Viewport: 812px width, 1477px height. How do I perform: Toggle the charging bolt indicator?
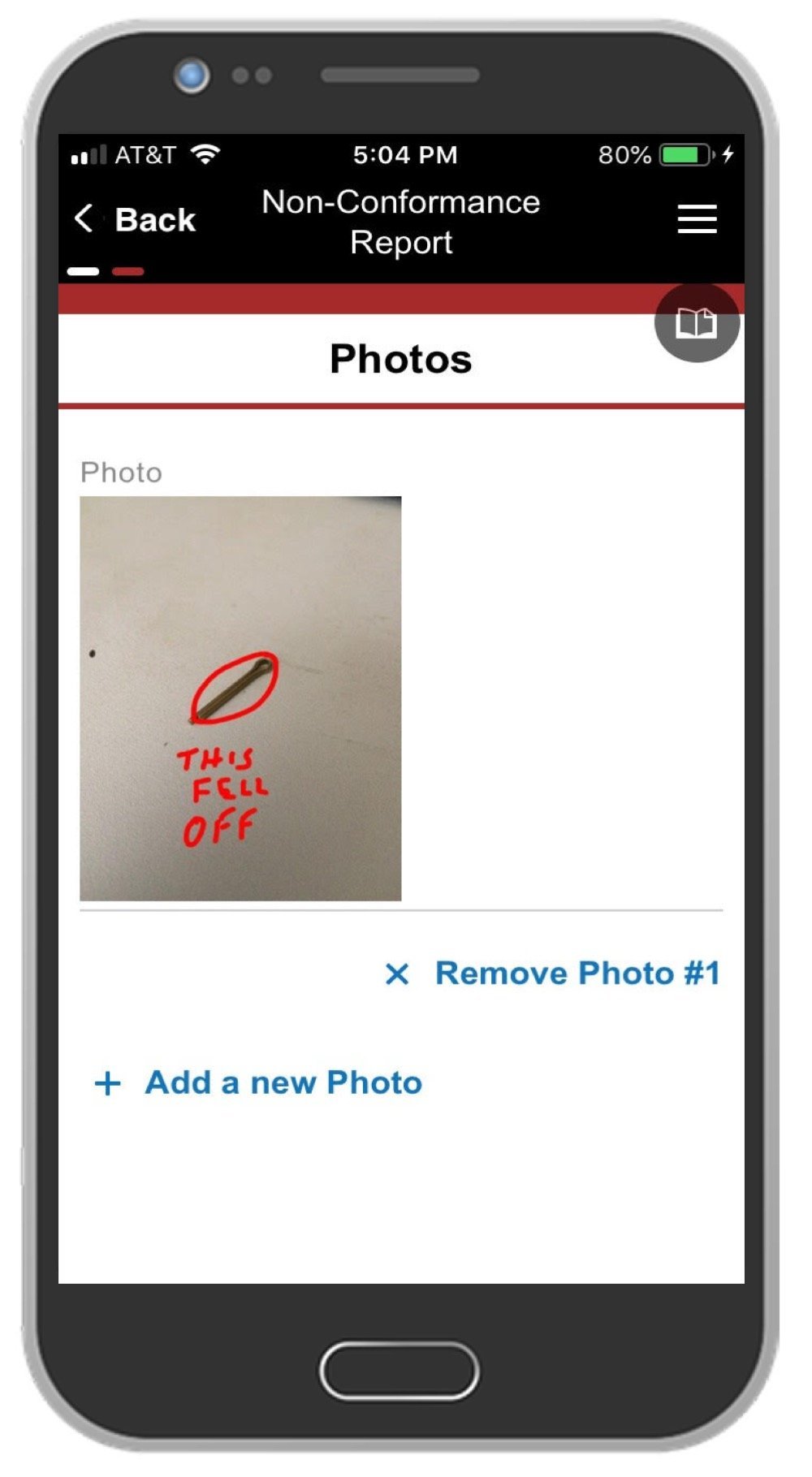(x=725, y=153)
